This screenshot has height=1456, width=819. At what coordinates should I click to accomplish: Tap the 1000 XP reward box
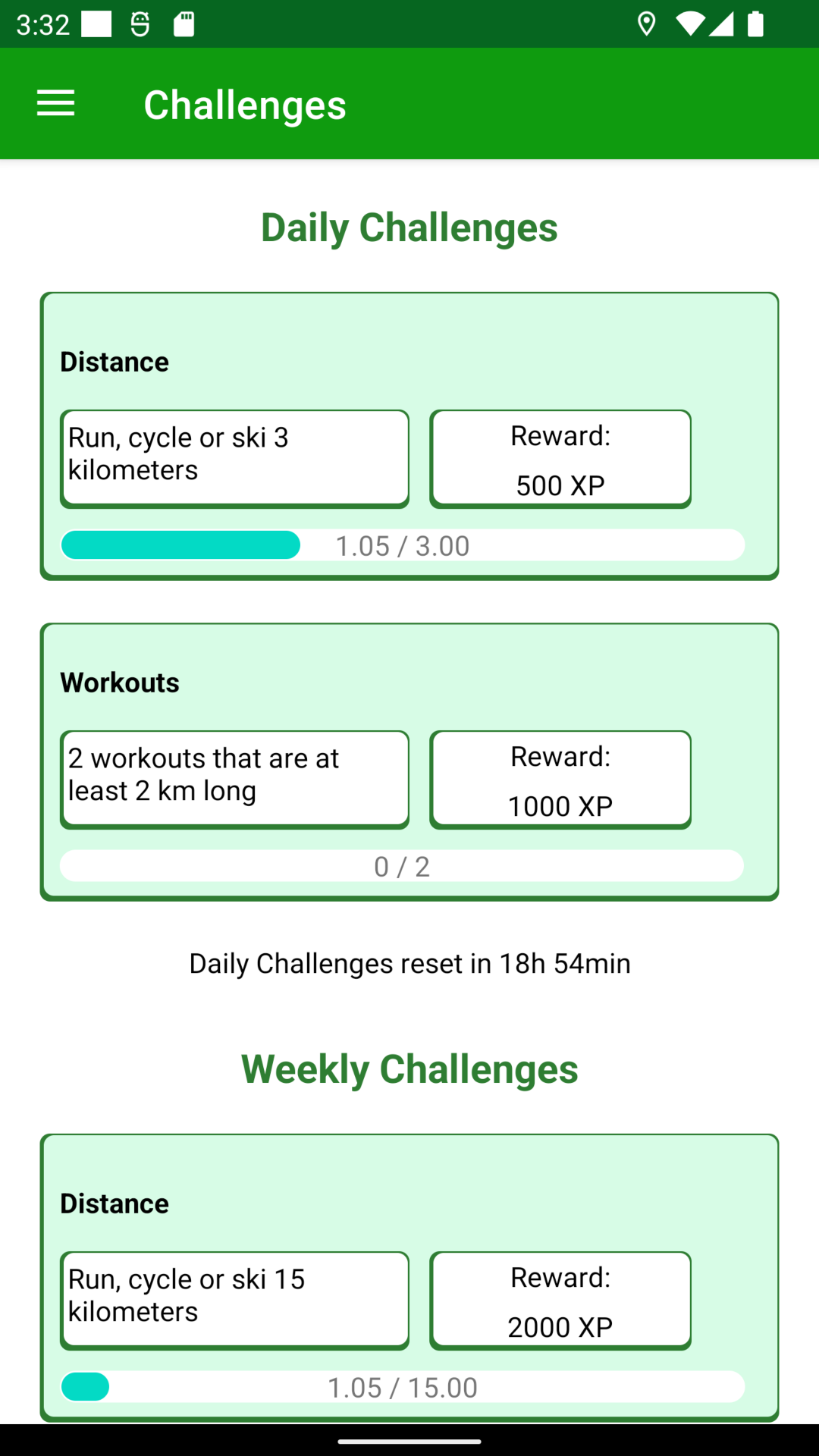(560, 778)
